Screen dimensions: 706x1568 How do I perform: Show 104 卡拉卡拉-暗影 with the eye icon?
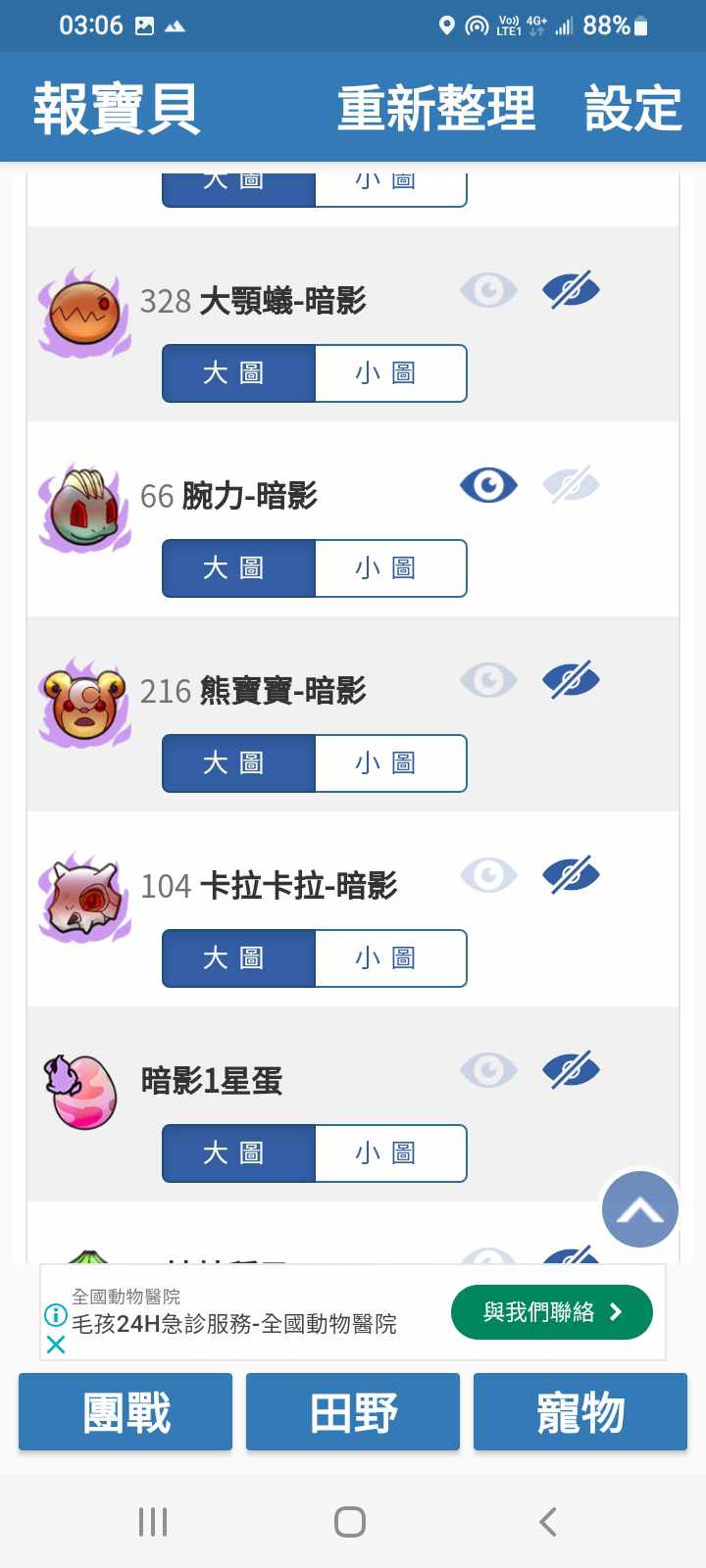[x=488, y=875]
